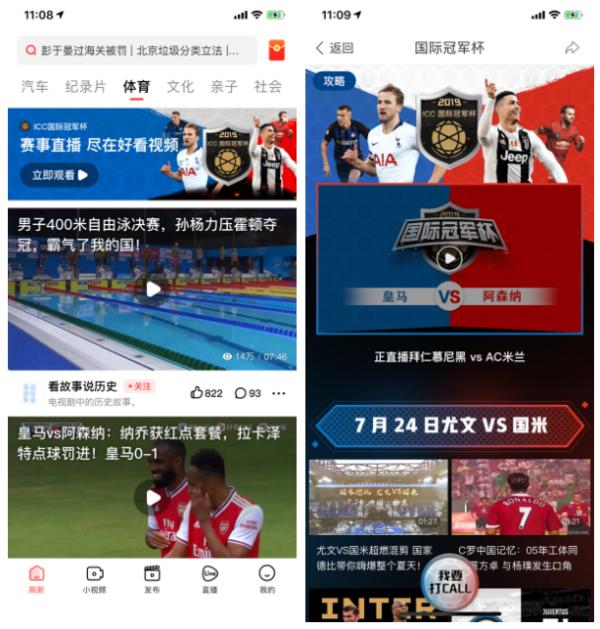Switch to the 文化 tab

pyautogui.click(x=180, y=87)
